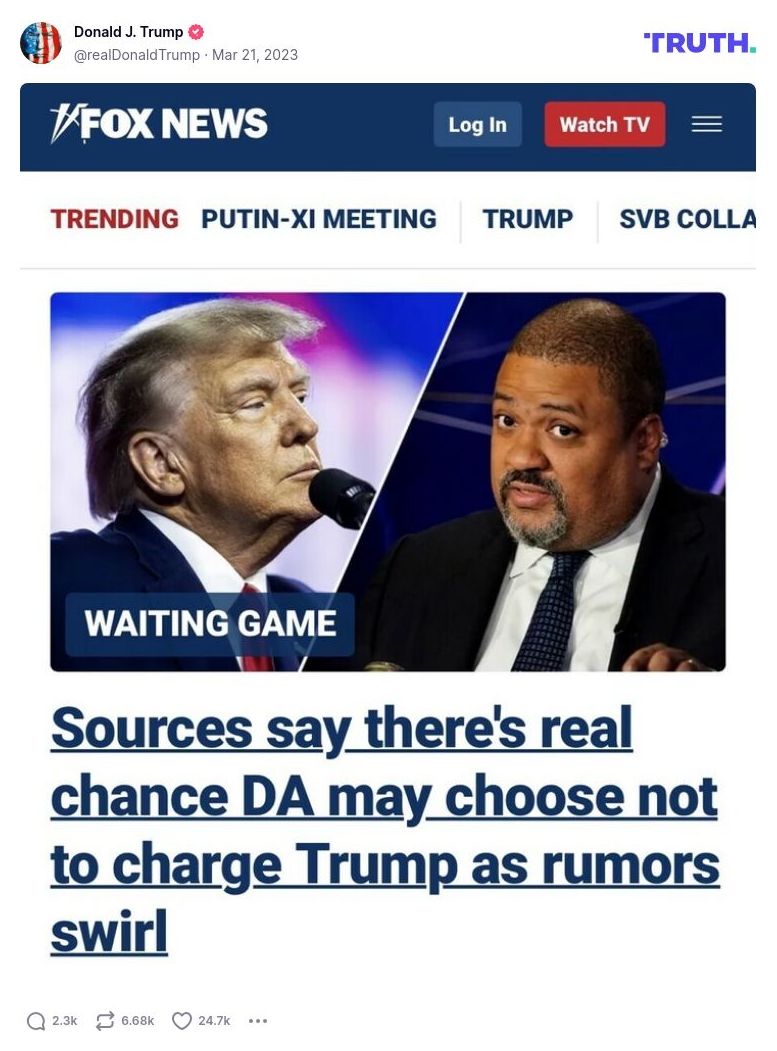Image resolution: width=777 pixels, height=1051 pixels.
Task: Reply to this post via comment icon
Action: [x=37, y=1021]
